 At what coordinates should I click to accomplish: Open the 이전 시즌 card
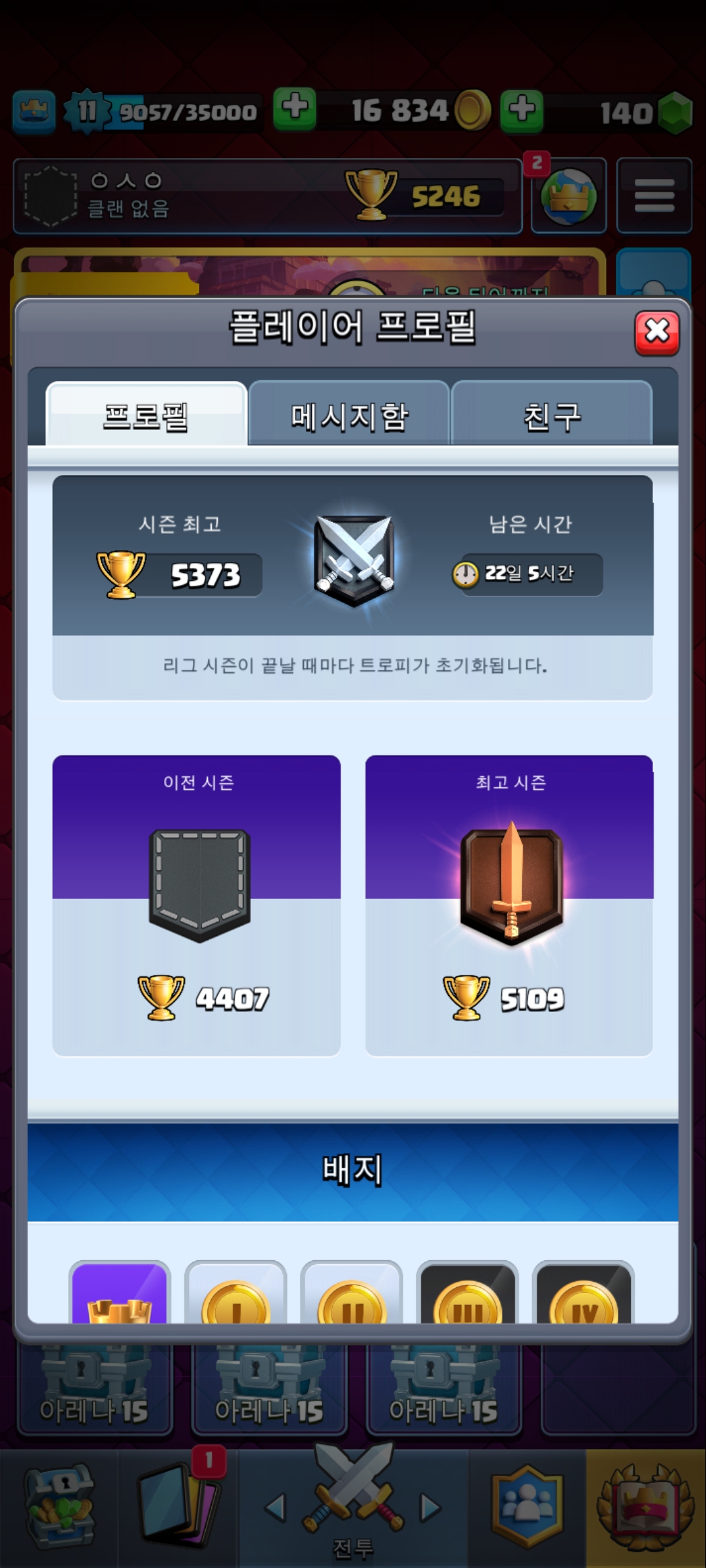(196, 905)
